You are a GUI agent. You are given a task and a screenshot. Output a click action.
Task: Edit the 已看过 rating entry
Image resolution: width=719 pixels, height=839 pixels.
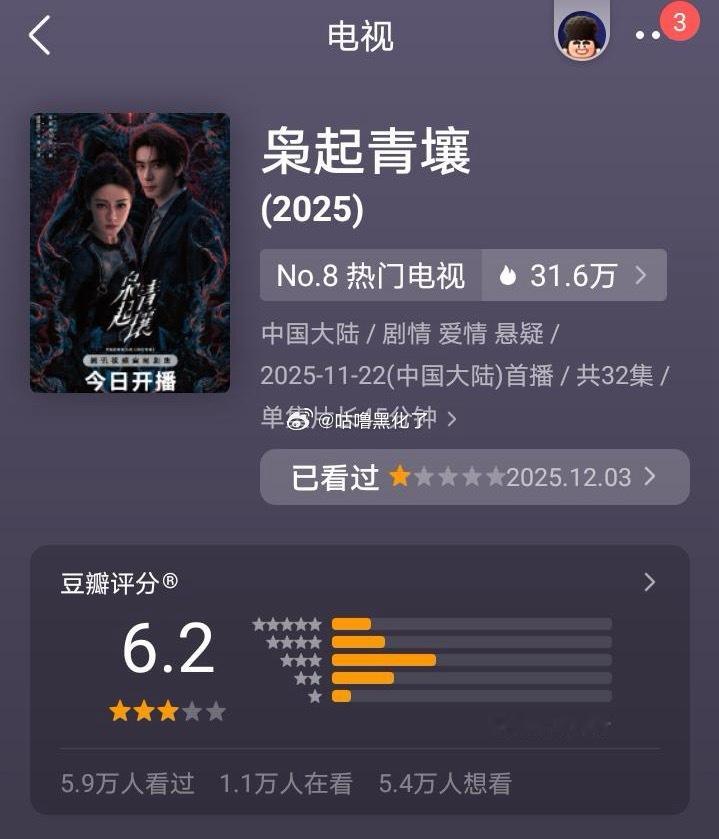click(475, 477)
